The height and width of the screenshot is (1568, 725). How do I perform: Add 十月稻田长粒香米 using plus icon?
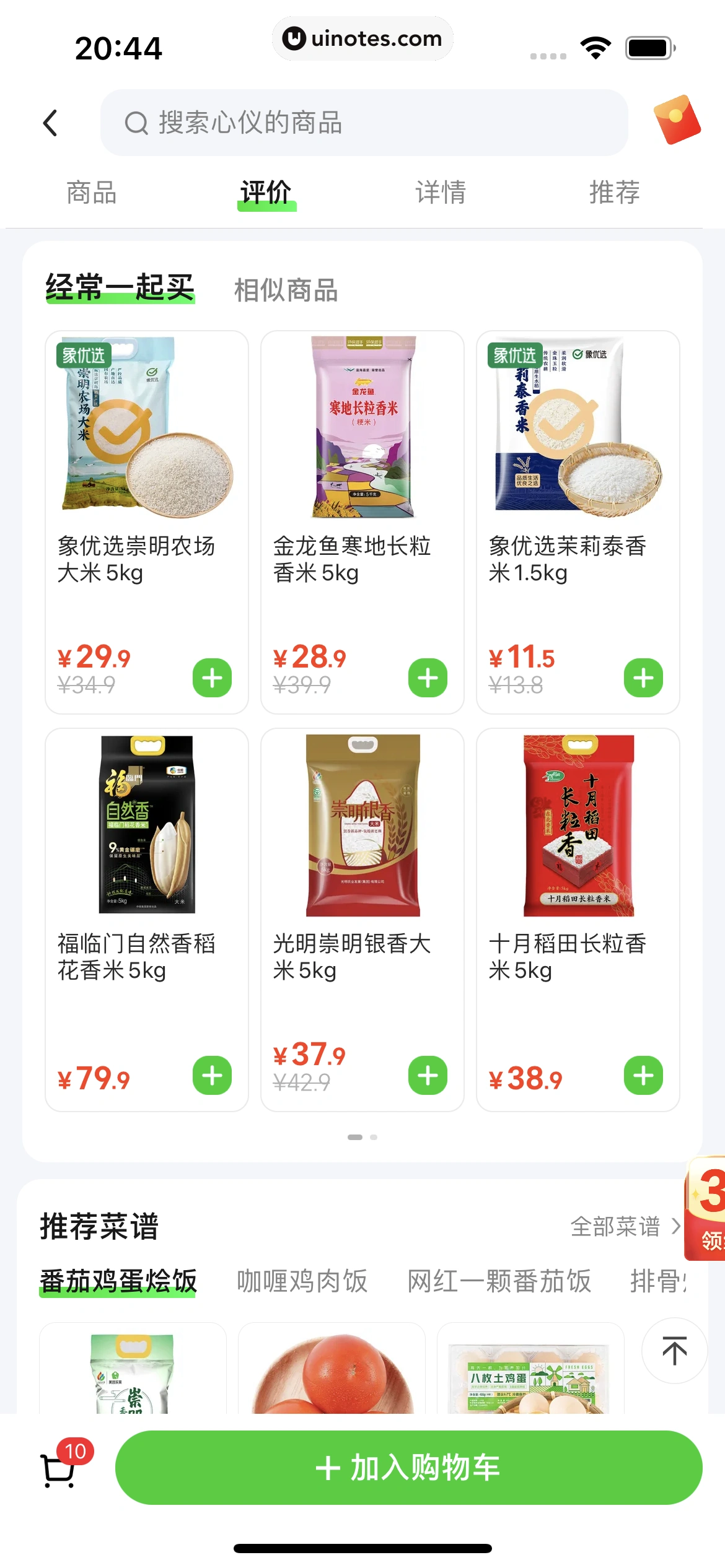(642, 1074)
